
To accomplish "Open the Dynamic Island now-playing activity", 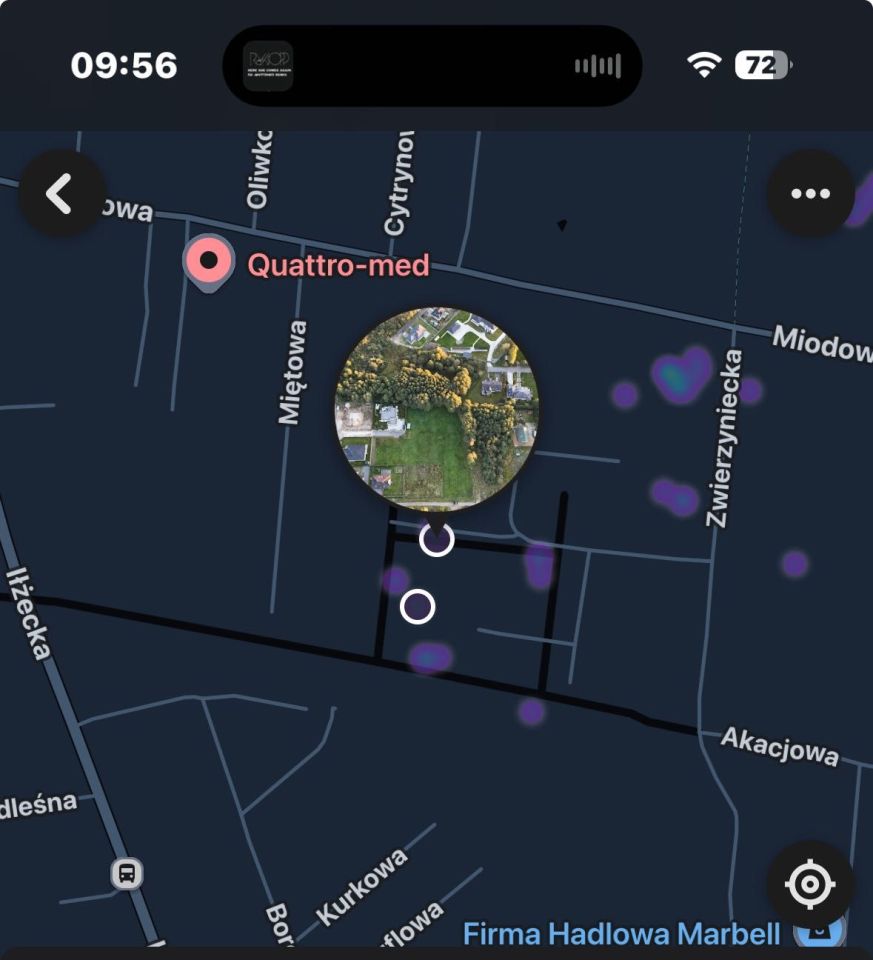I will 432,66.
